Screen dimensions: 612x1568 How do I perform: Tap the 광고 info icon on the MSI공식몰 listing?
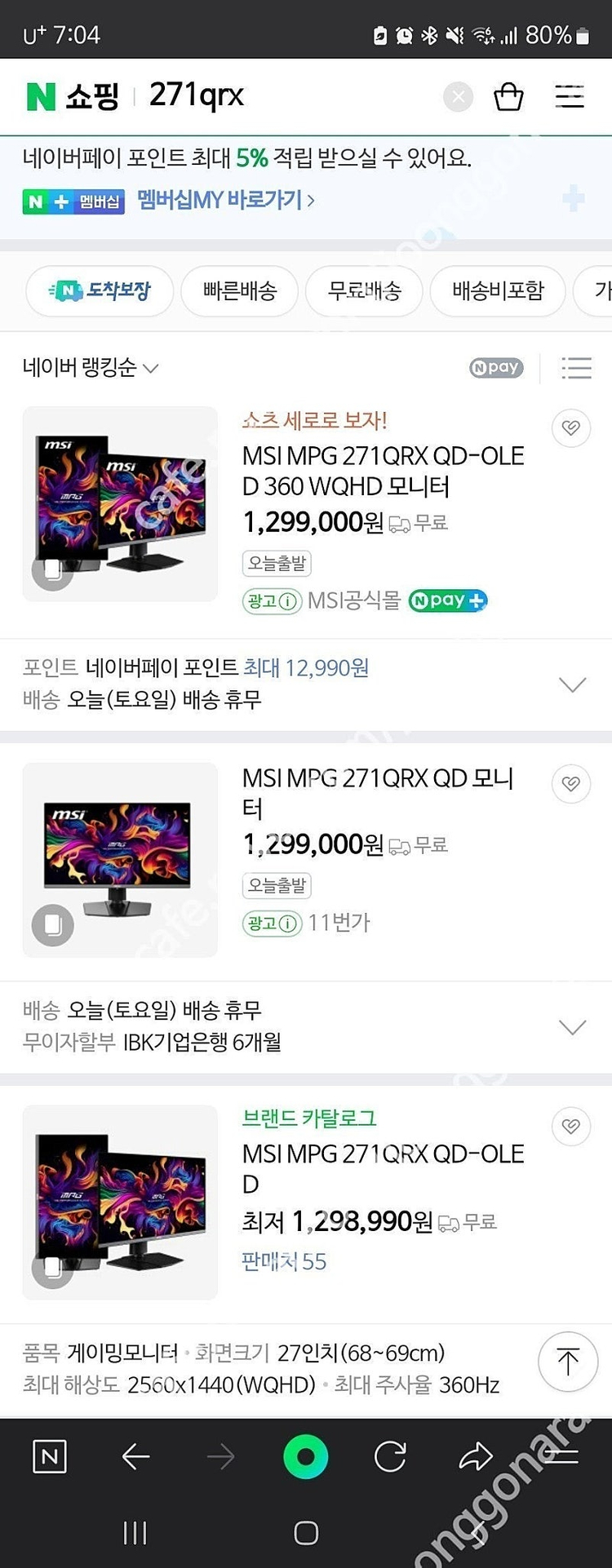[x=273, y=600]
